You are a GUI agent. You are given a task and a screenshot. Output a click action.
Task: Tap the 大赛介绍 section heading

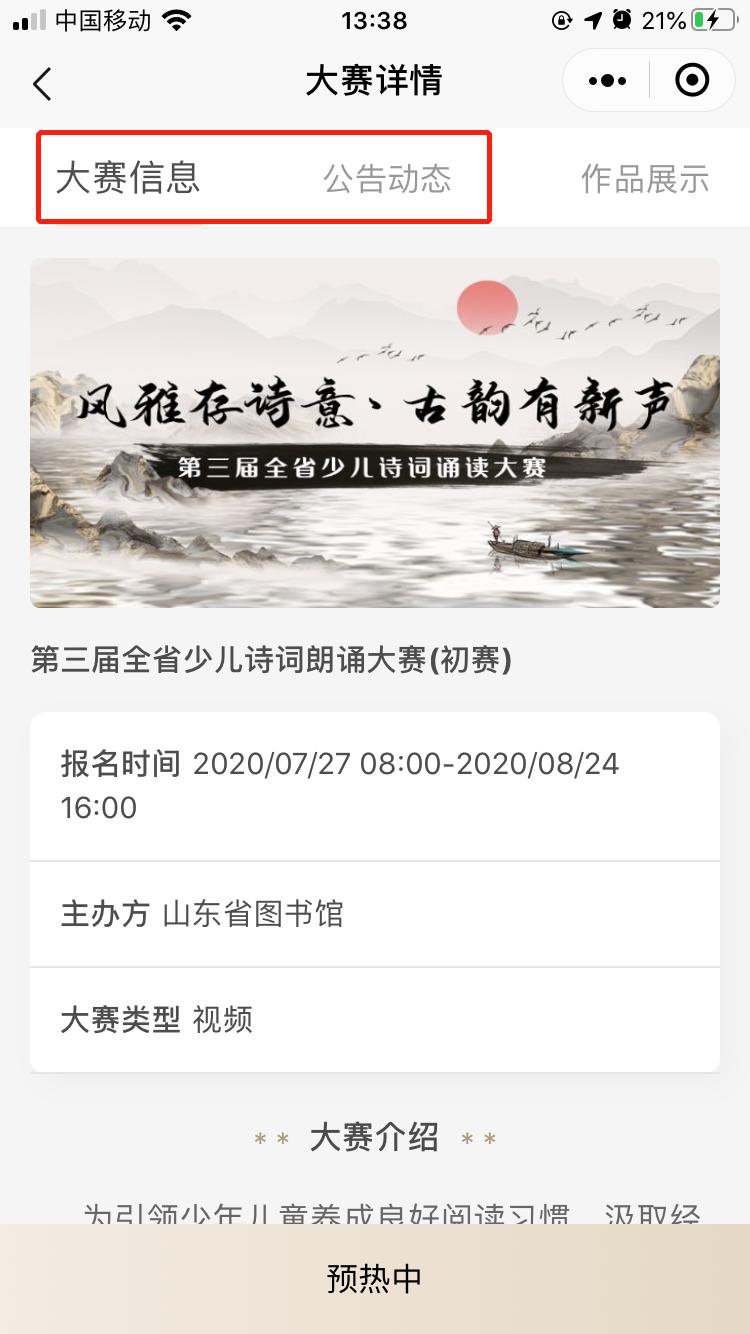point(375,1137)
